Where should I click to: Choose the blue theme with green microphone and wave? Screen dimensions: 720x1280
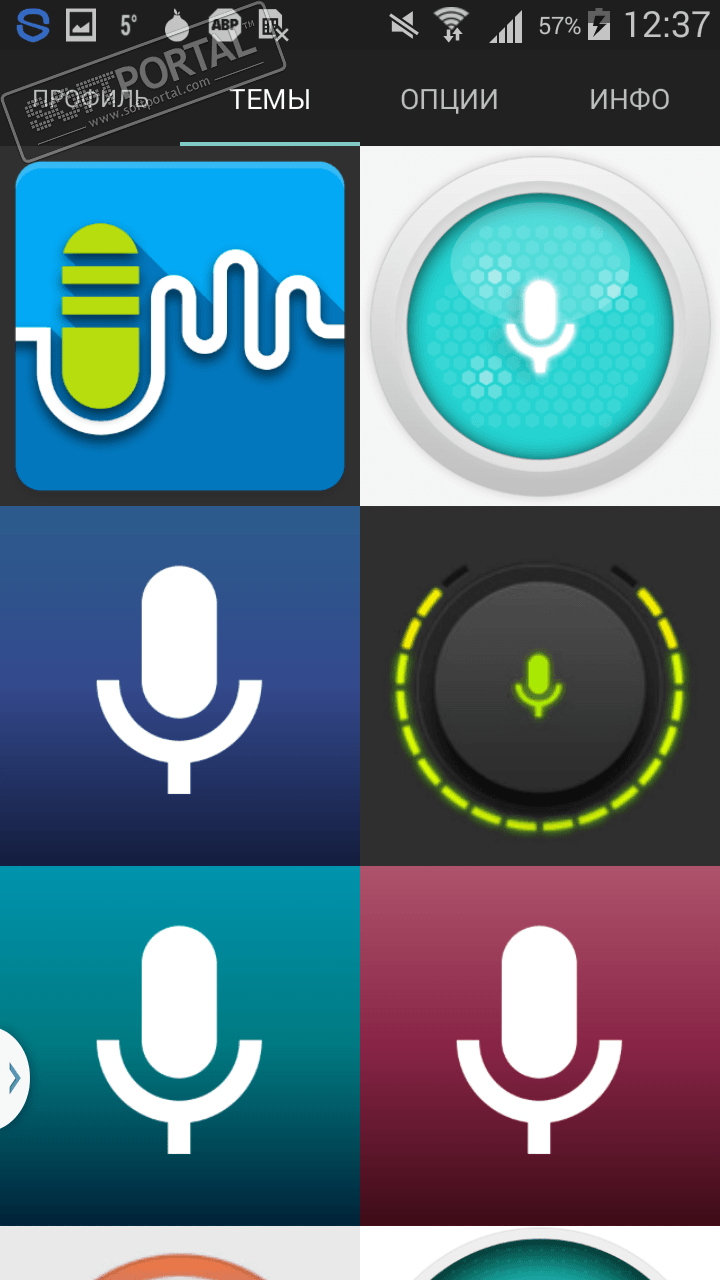point(180,326)
